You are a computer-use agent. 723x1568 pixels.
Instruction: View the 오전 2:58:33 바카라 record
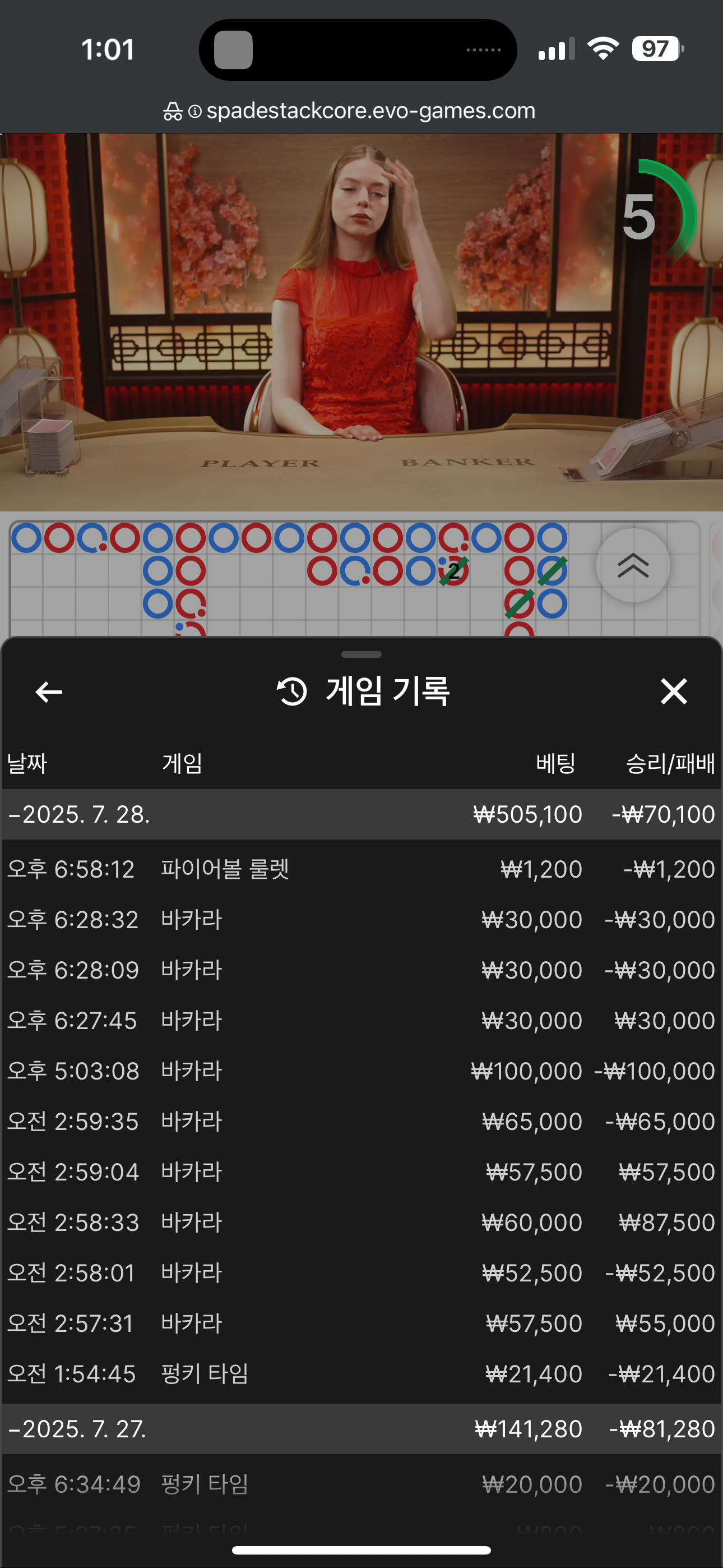tap(361, 1223)
